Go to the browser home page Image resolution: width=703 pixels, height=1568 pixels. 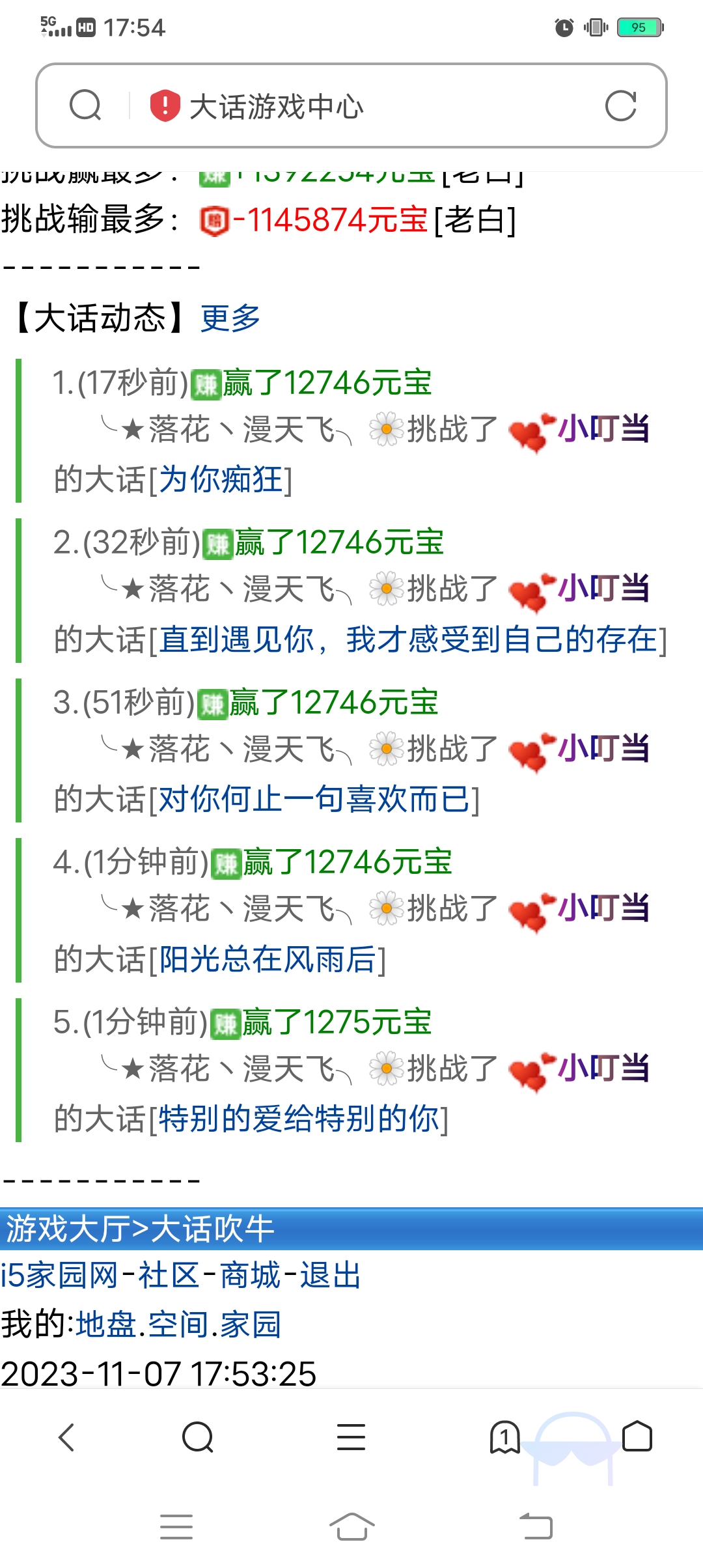637,1437
